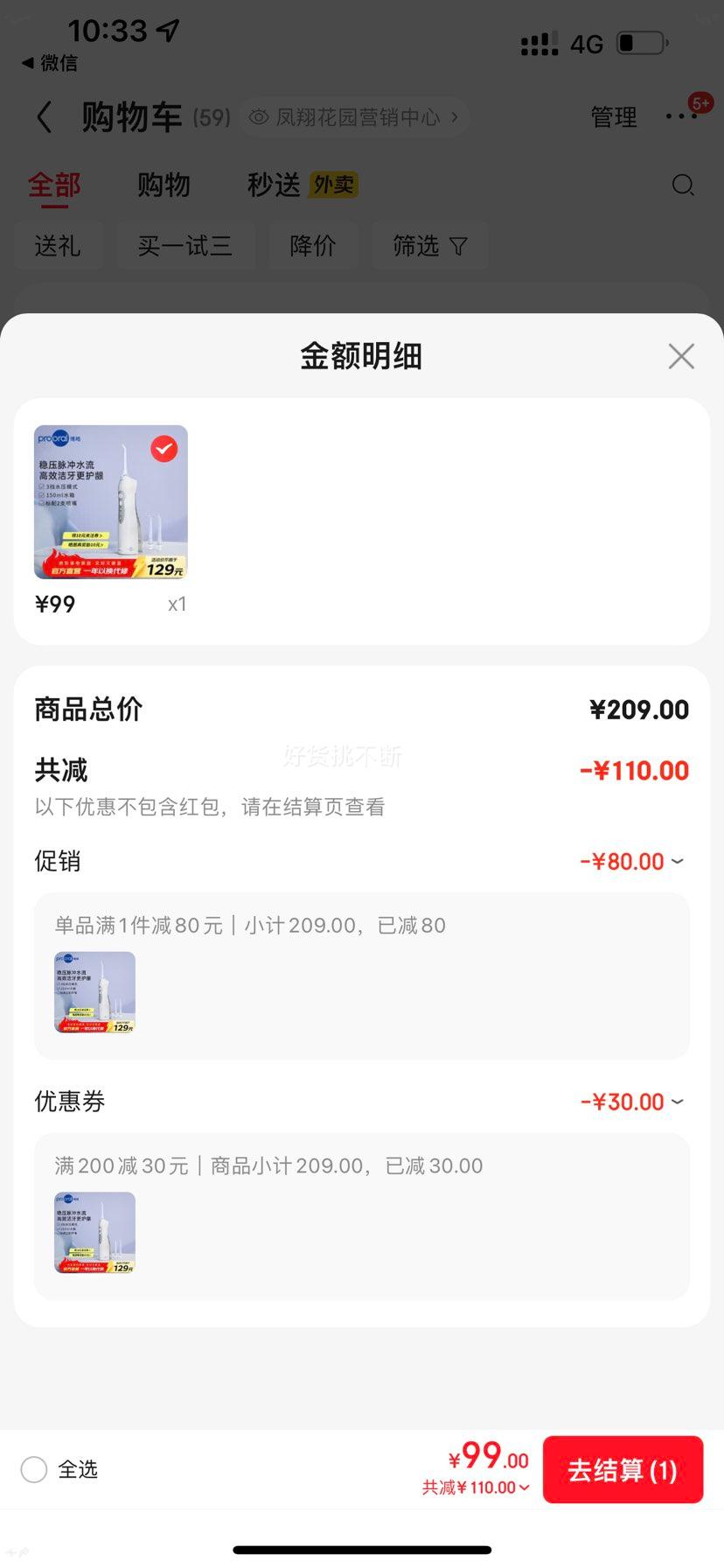724x1568 pixels.
Task: Open the more options ellipsis with 5+ badge
Action: click(683, 115)
